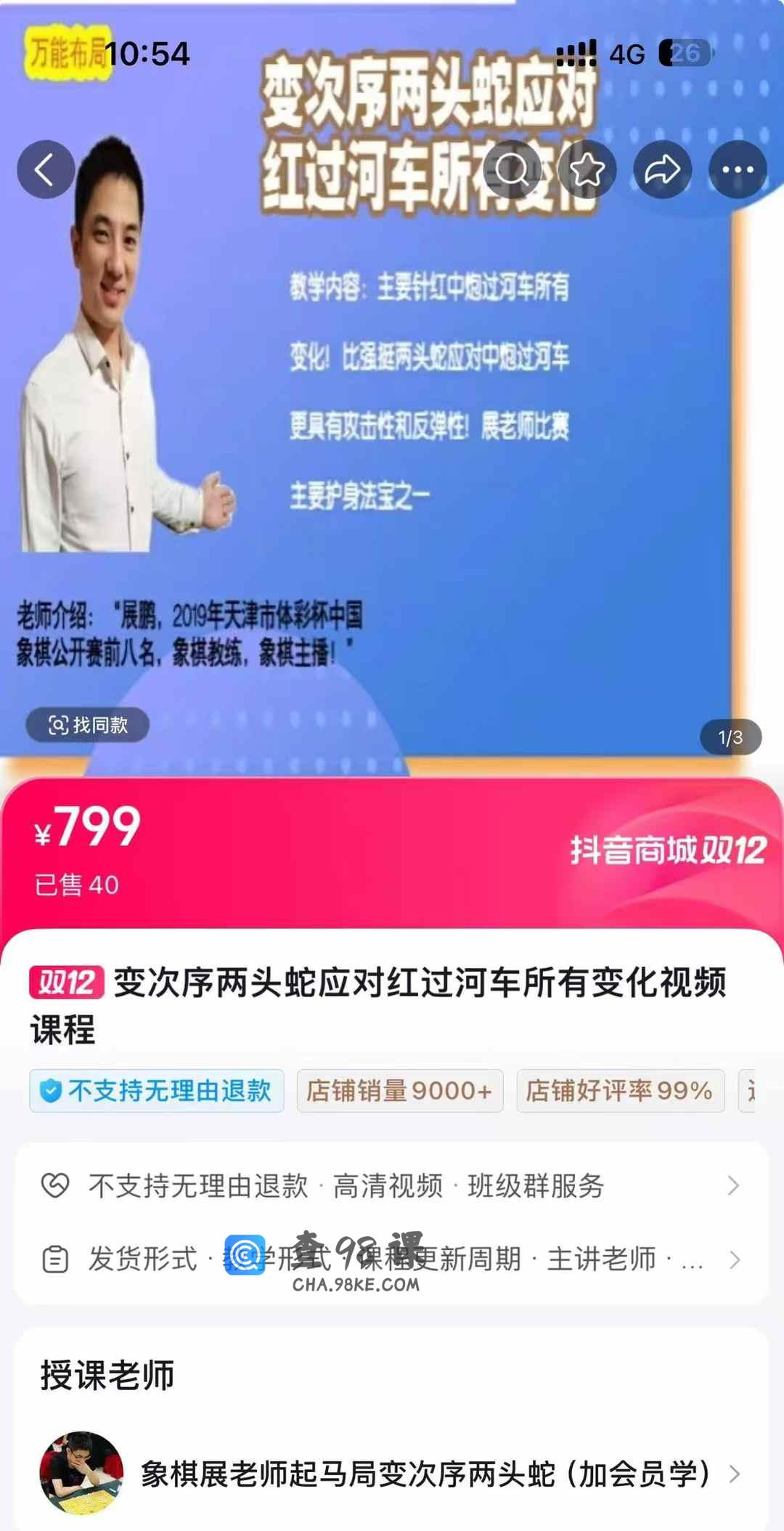Open teacher 象棋展老师起马局 profile row

click(x=392, y=1474)
